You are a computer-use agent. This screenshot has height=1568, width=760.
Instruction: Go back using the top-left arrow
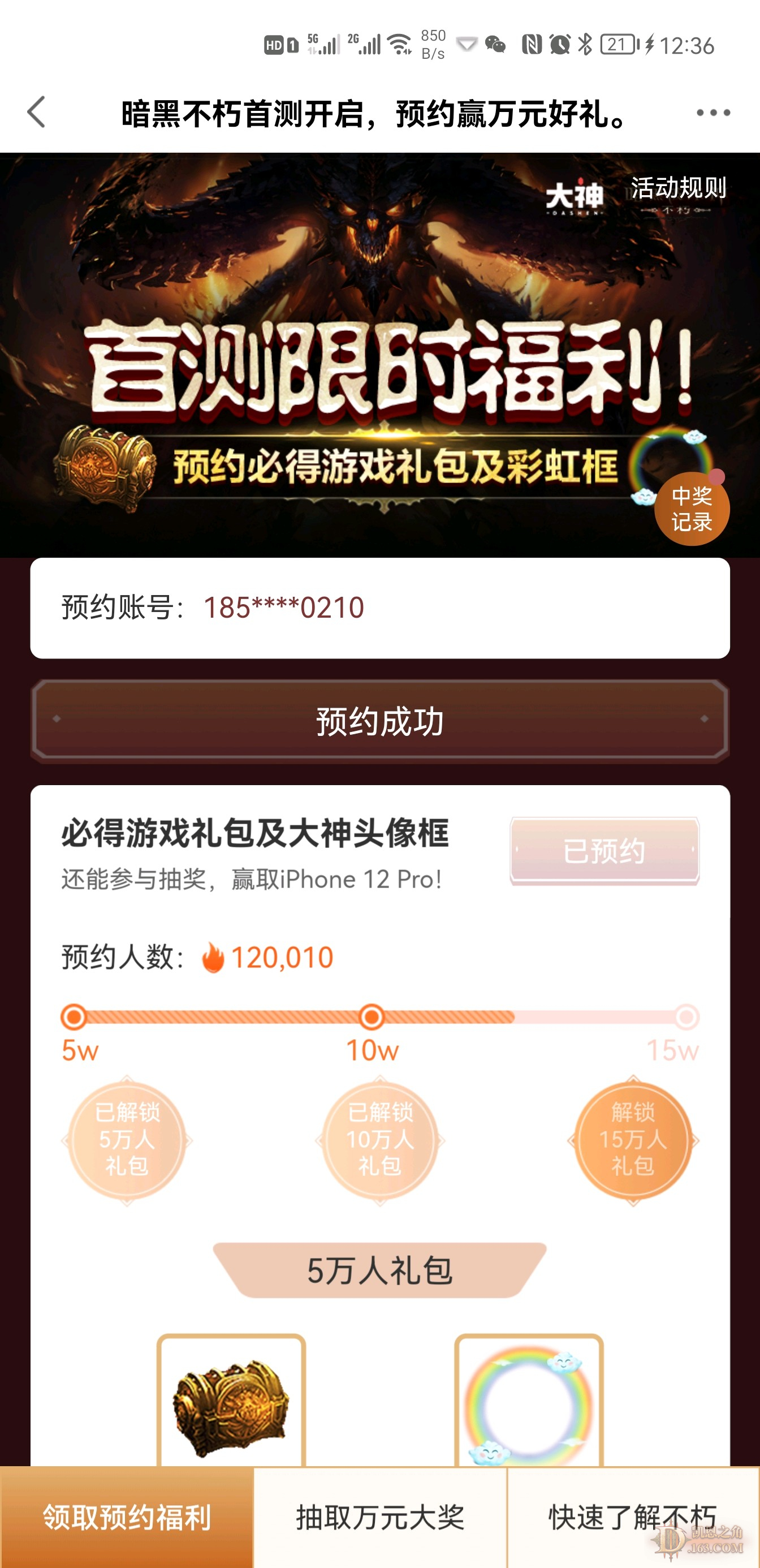(x=37, y=113)
